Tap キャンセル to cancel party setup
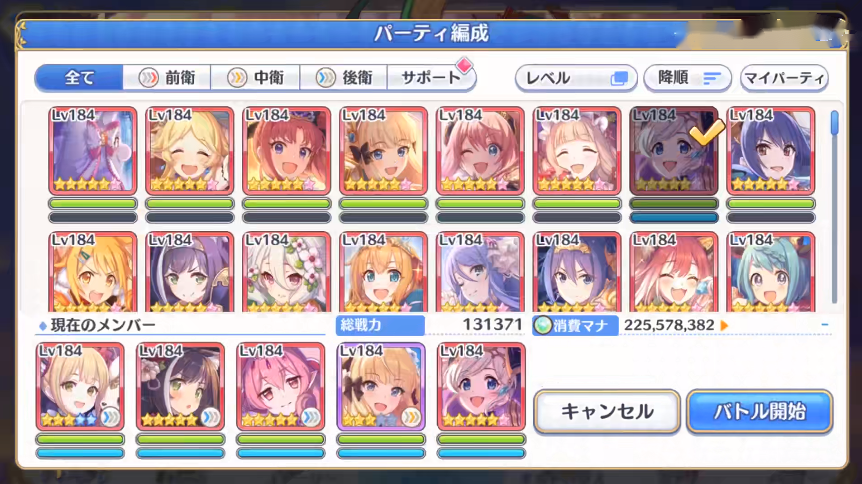 [607, 411]
